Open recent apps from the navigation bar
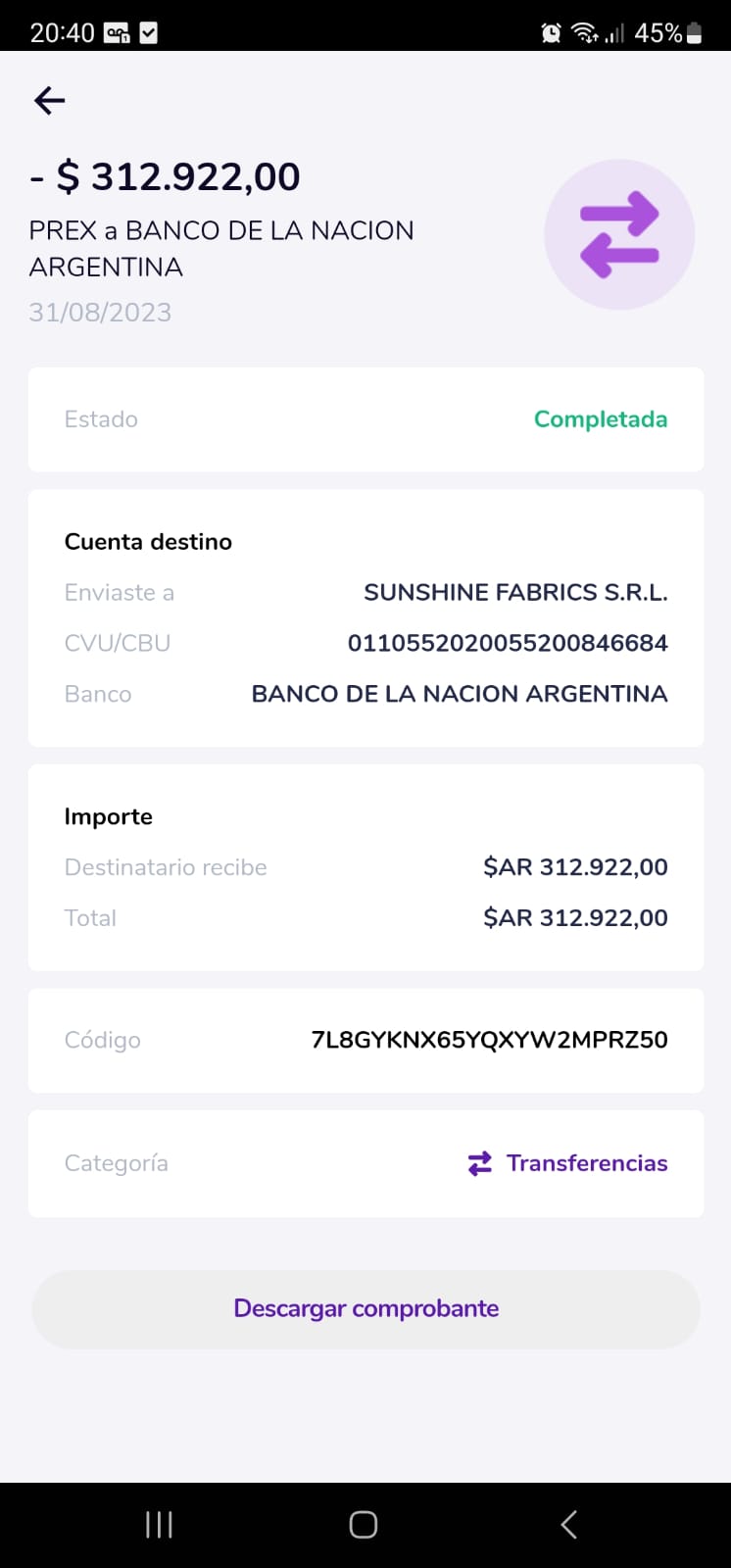The width and height of the screenshot is (731, 1568). click(159, 1524)
